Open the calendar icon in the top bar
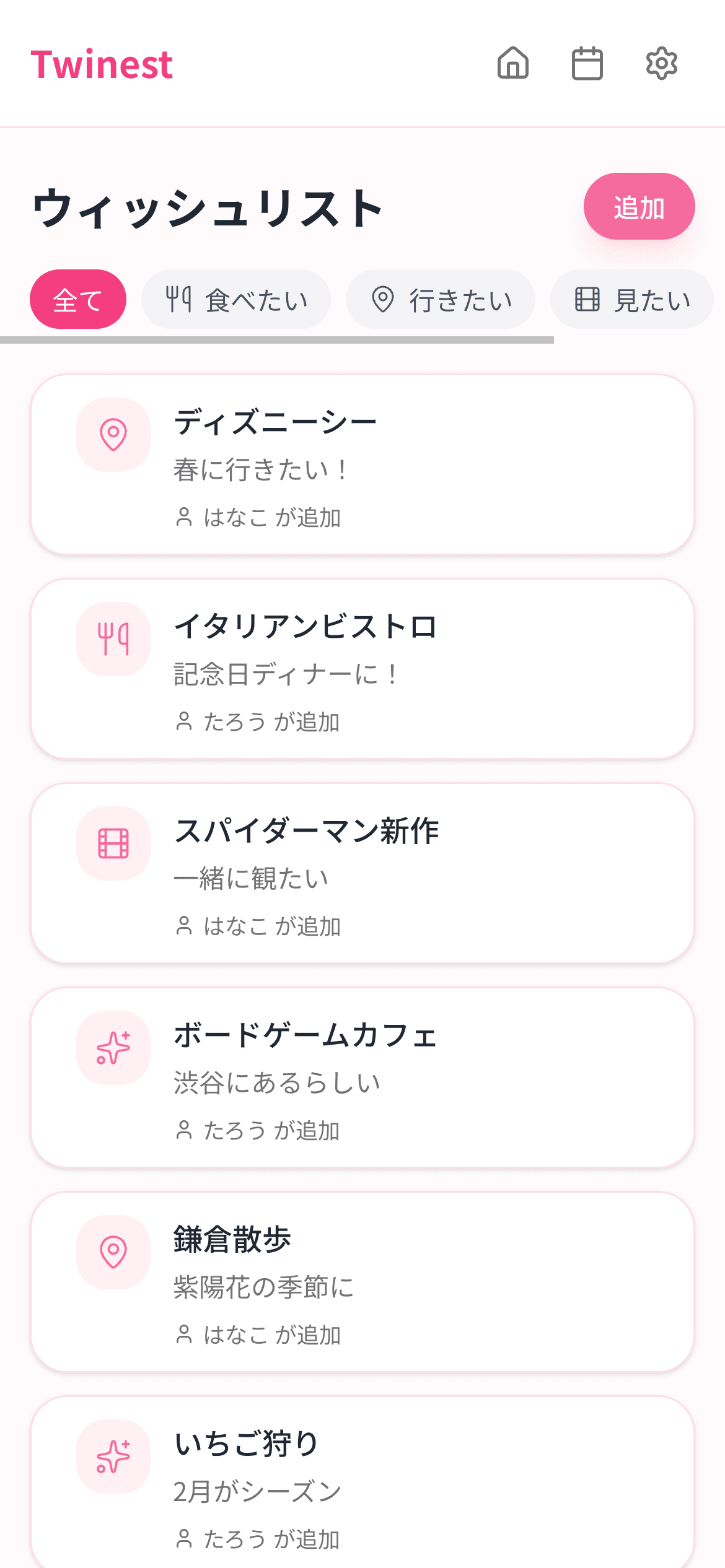This screenshot has width=725, height=1568. coord(587,64)
